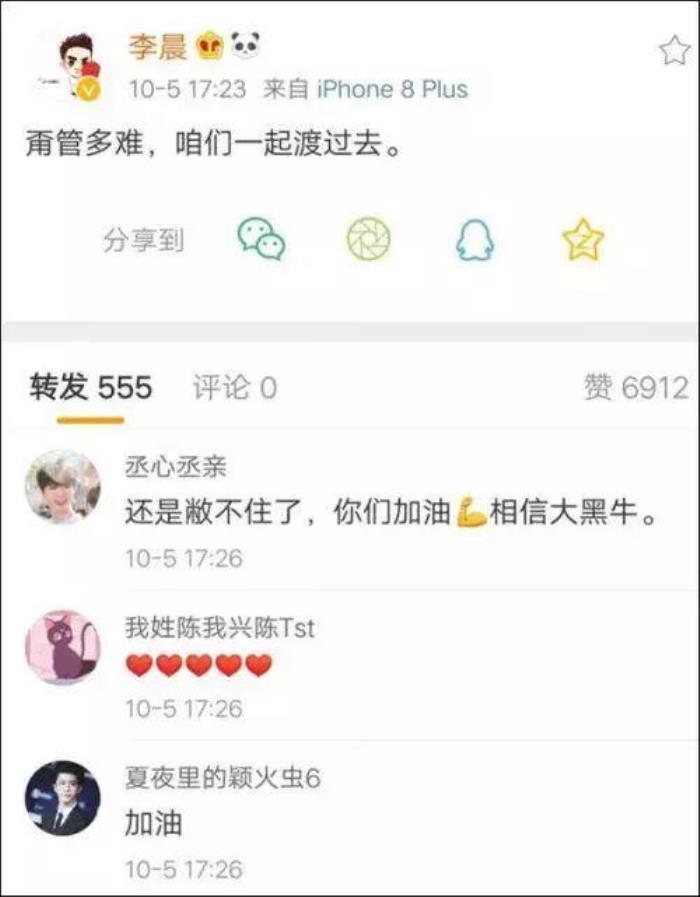700x897 pixels.
Task: Open the iPhone 8 Plus source link
Action: point(392,89)
